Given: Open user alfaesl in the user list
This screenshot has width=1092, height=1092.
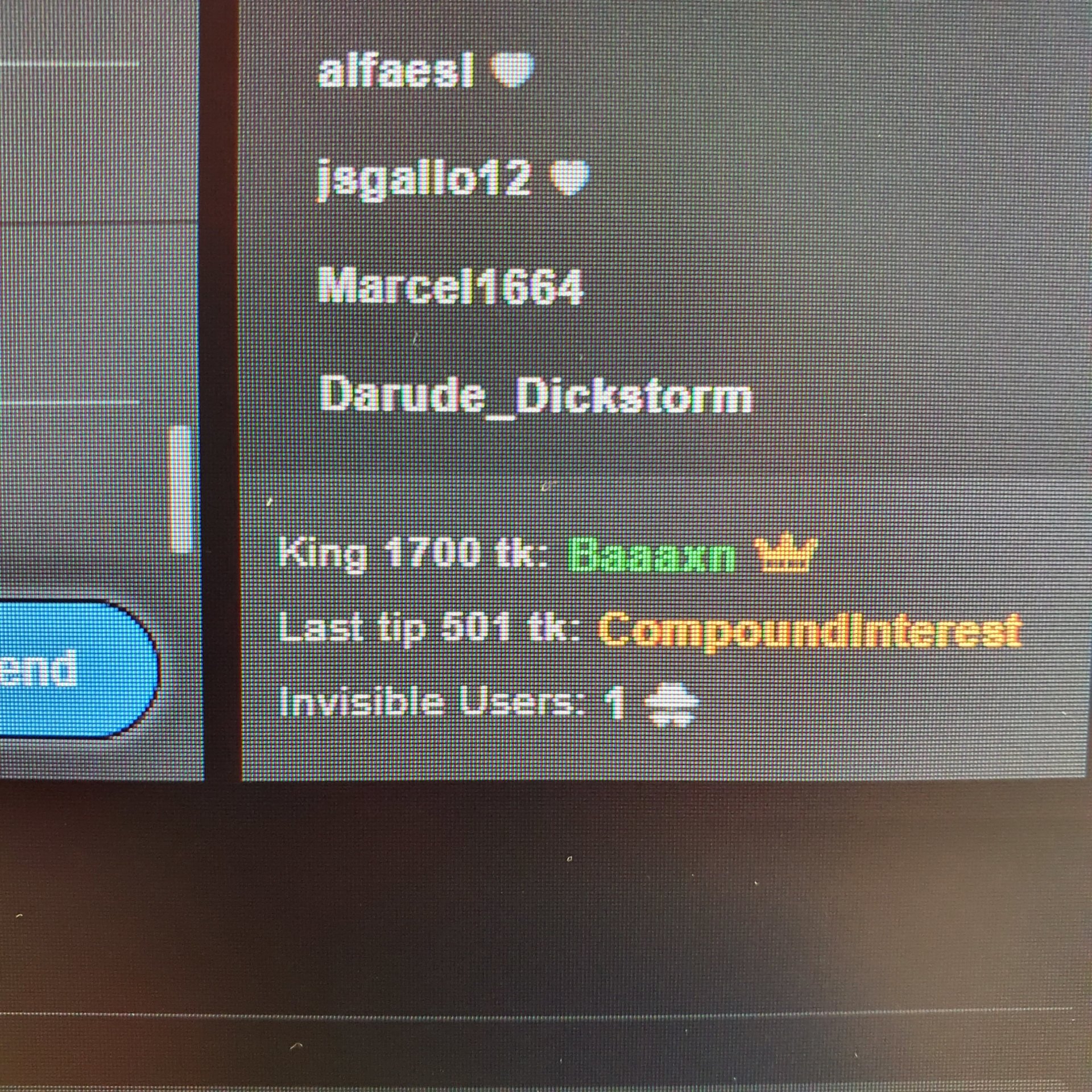Looking at the screenshot, I should click(x=396, y=72).
